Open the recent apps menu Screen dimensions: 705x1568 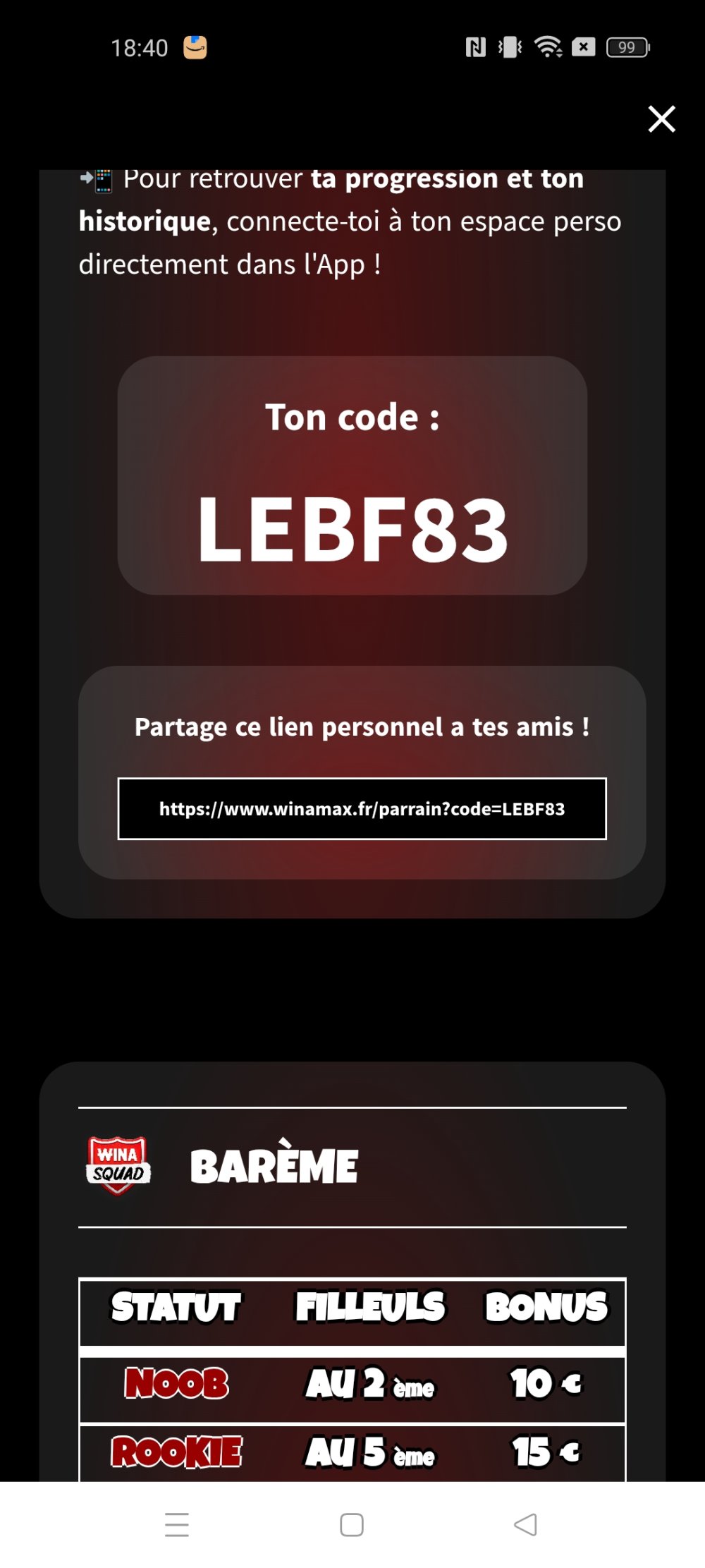click(177, 1524)
